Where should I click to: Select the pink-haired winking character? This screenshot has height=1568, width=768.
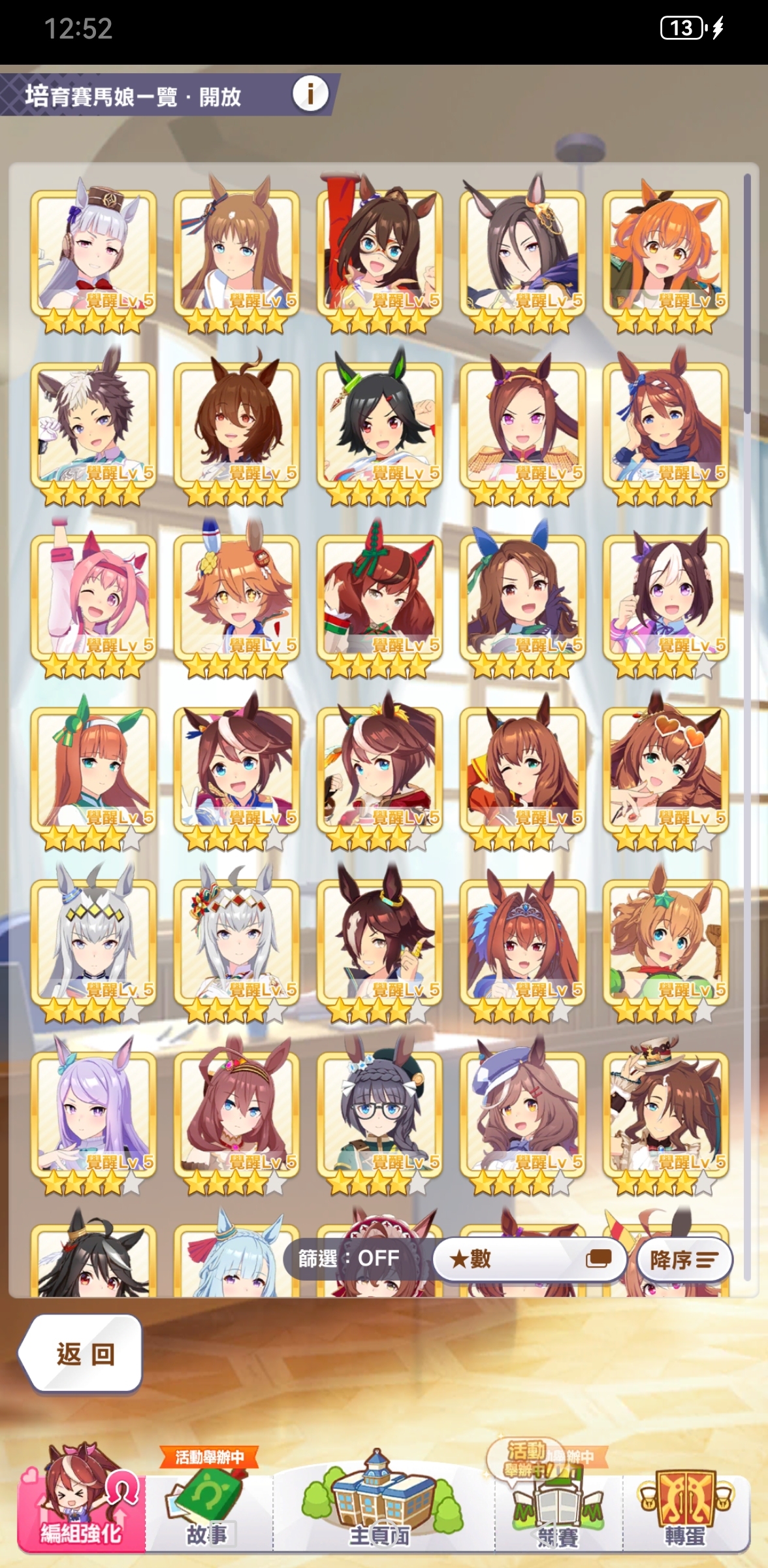pyautogui.click(x=93, y=598)
